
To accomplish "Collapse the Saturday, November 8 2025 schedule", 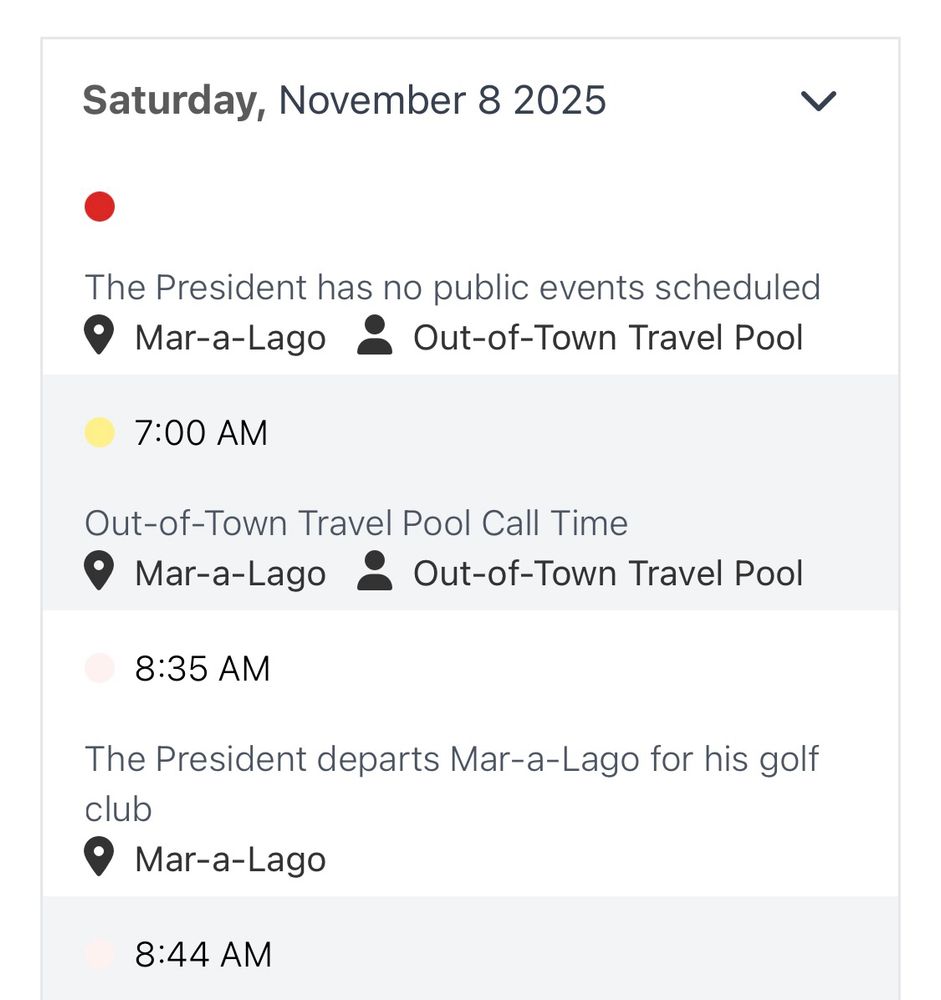I will 818,100.
